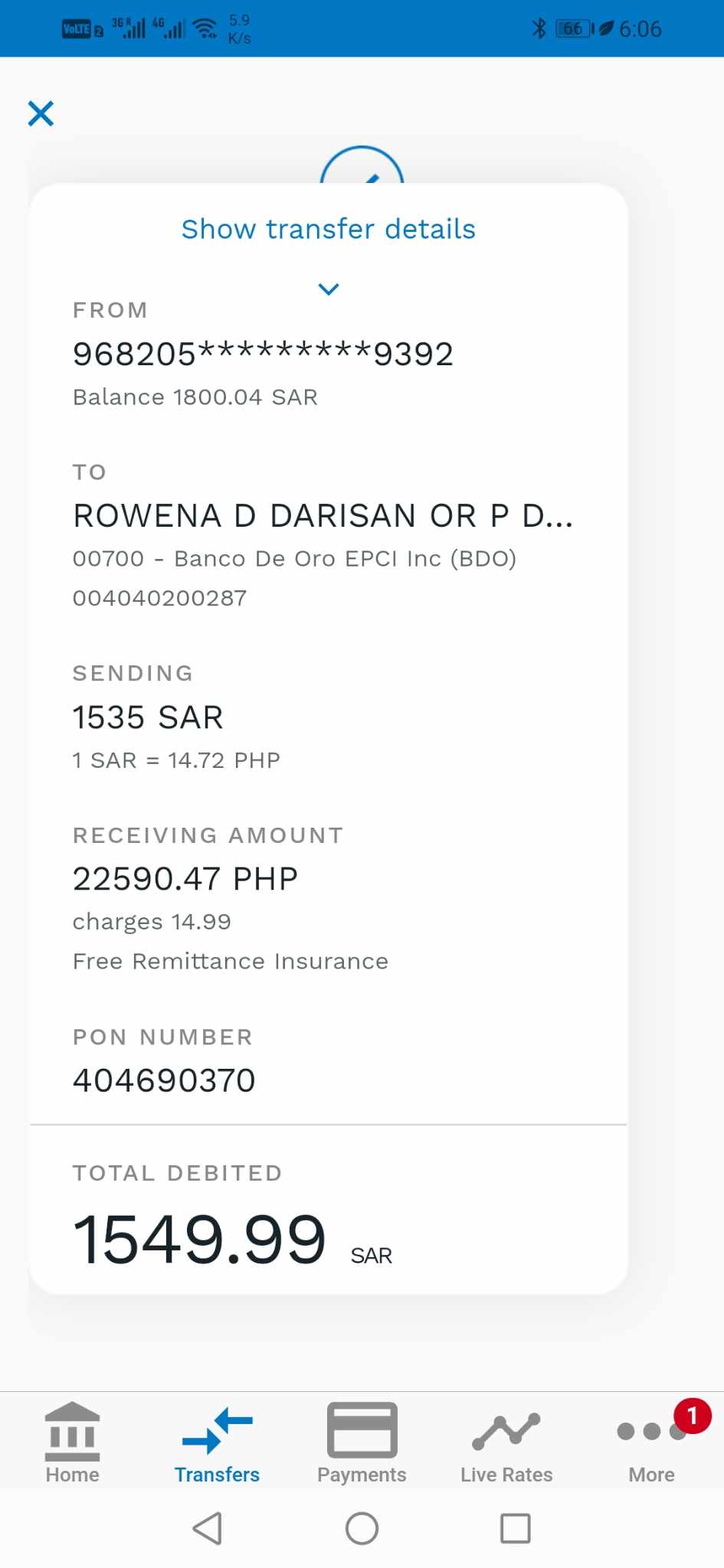Close the transfer confirmation screen

click(41, 113)
